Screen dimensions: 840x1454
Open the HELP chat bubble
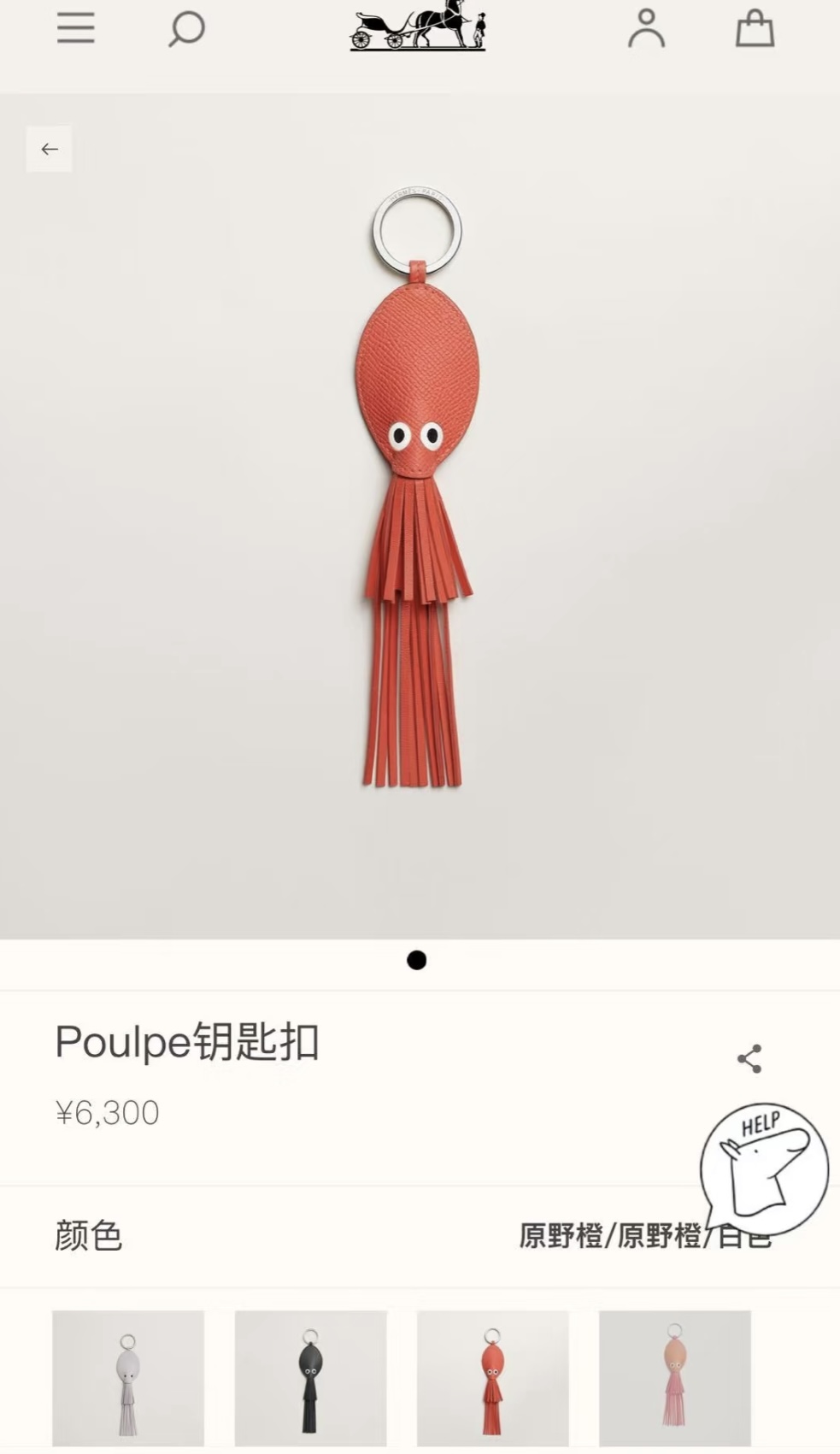(763, 1167)
